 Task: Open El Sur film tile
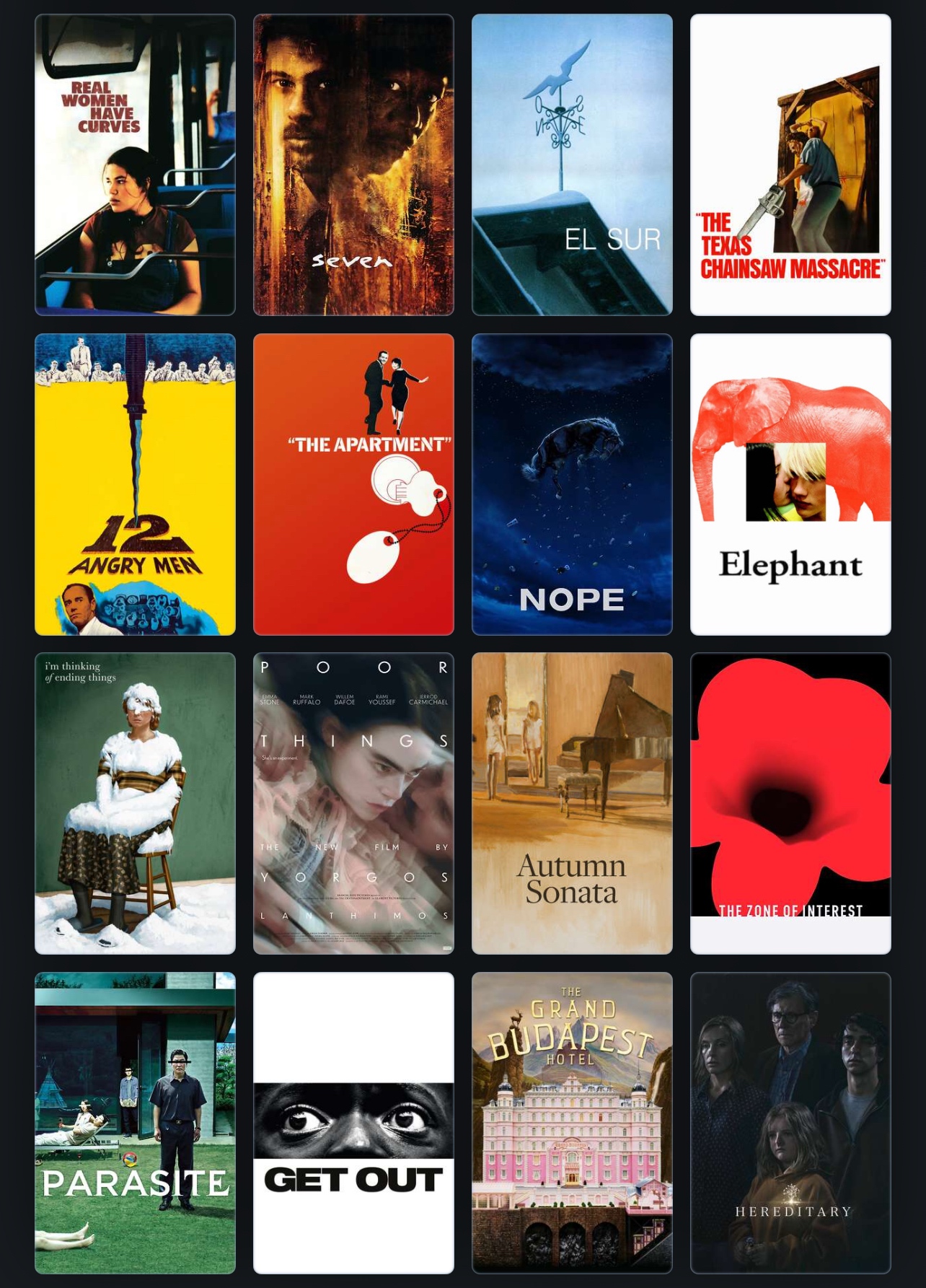(572, 165)
